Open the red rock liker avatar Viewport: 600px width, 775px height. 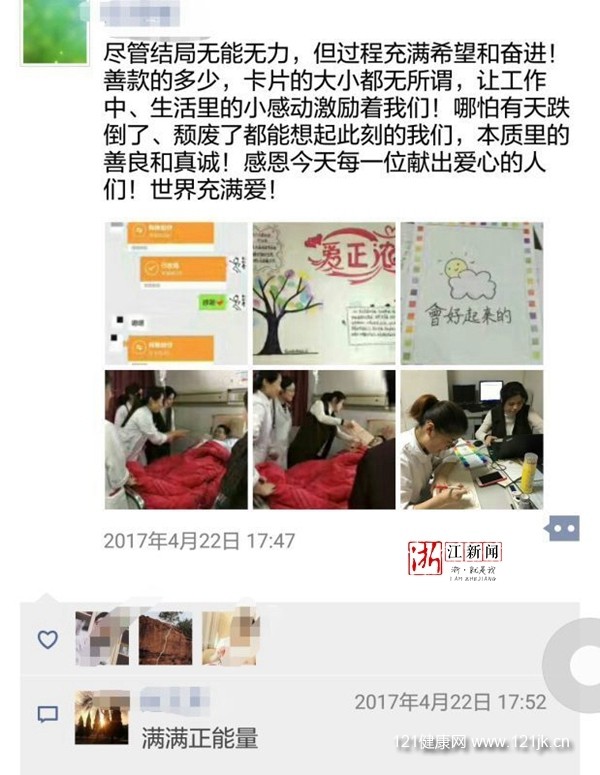165,639
